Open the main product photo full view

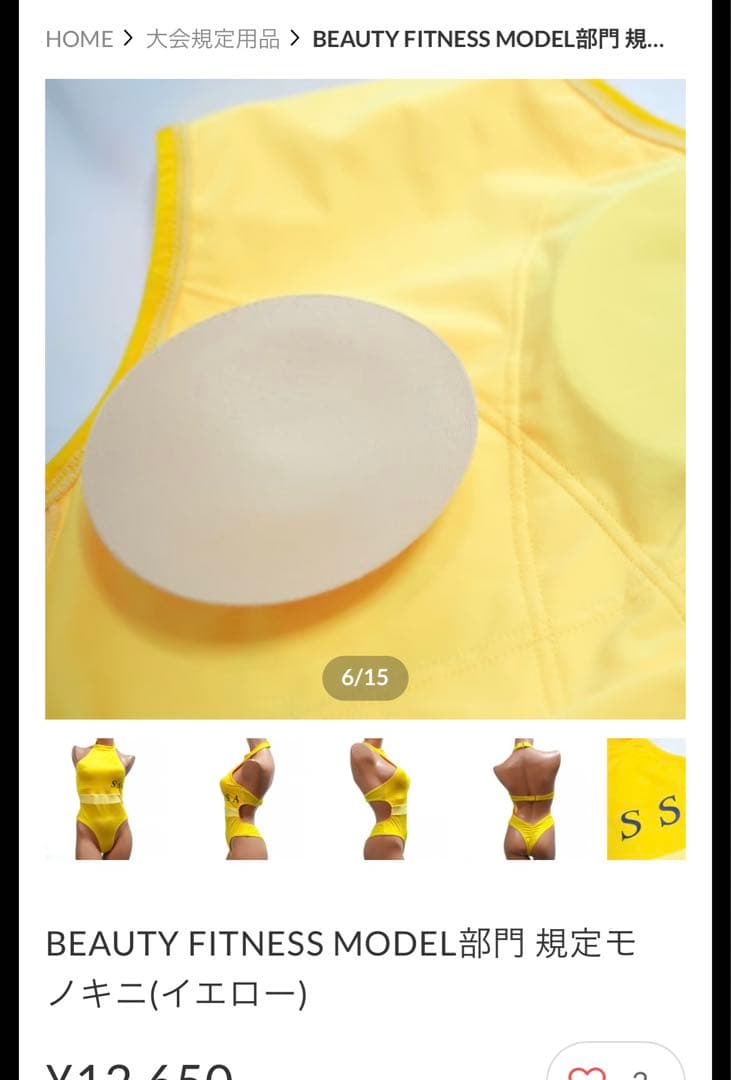click(x=365, y=398)
